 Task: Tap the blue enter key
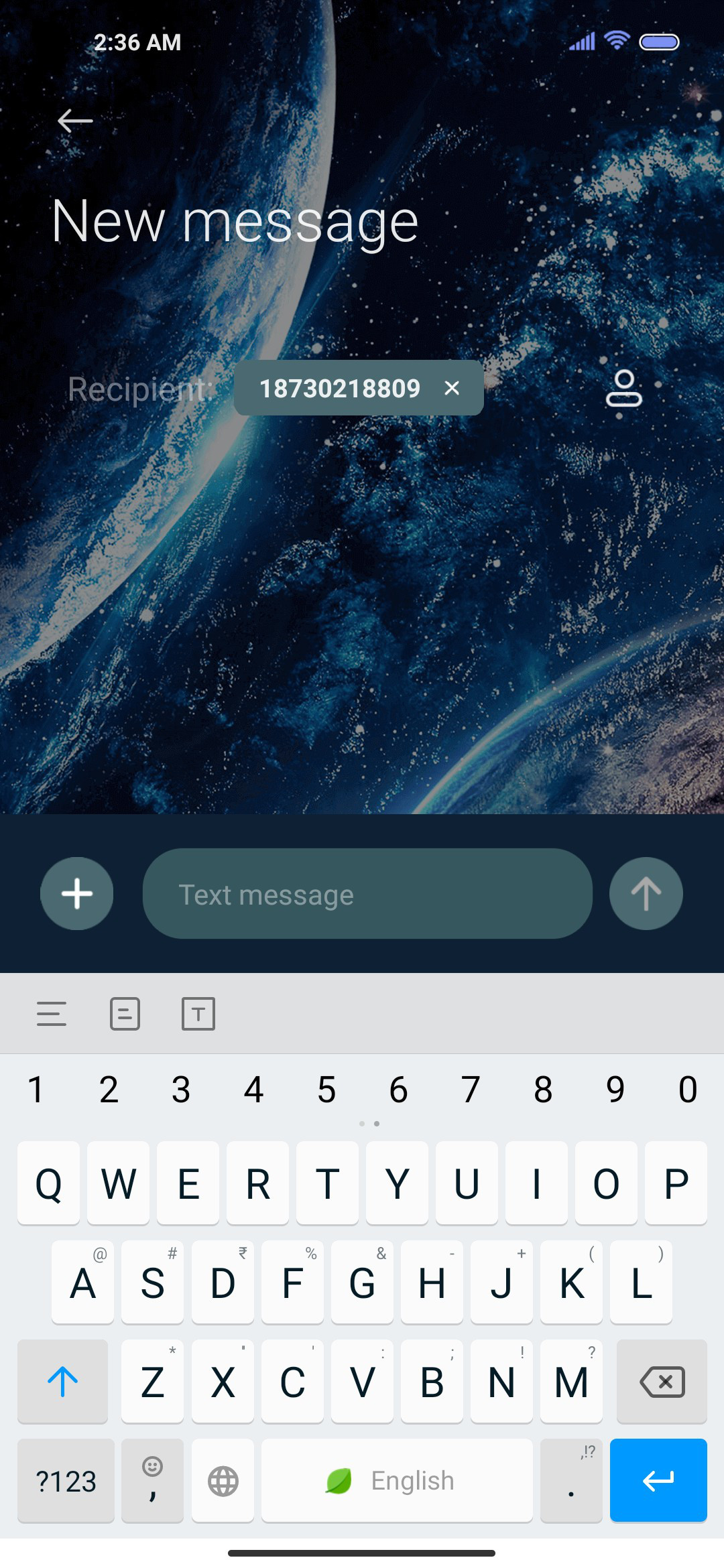click(x=658, y=1481)
